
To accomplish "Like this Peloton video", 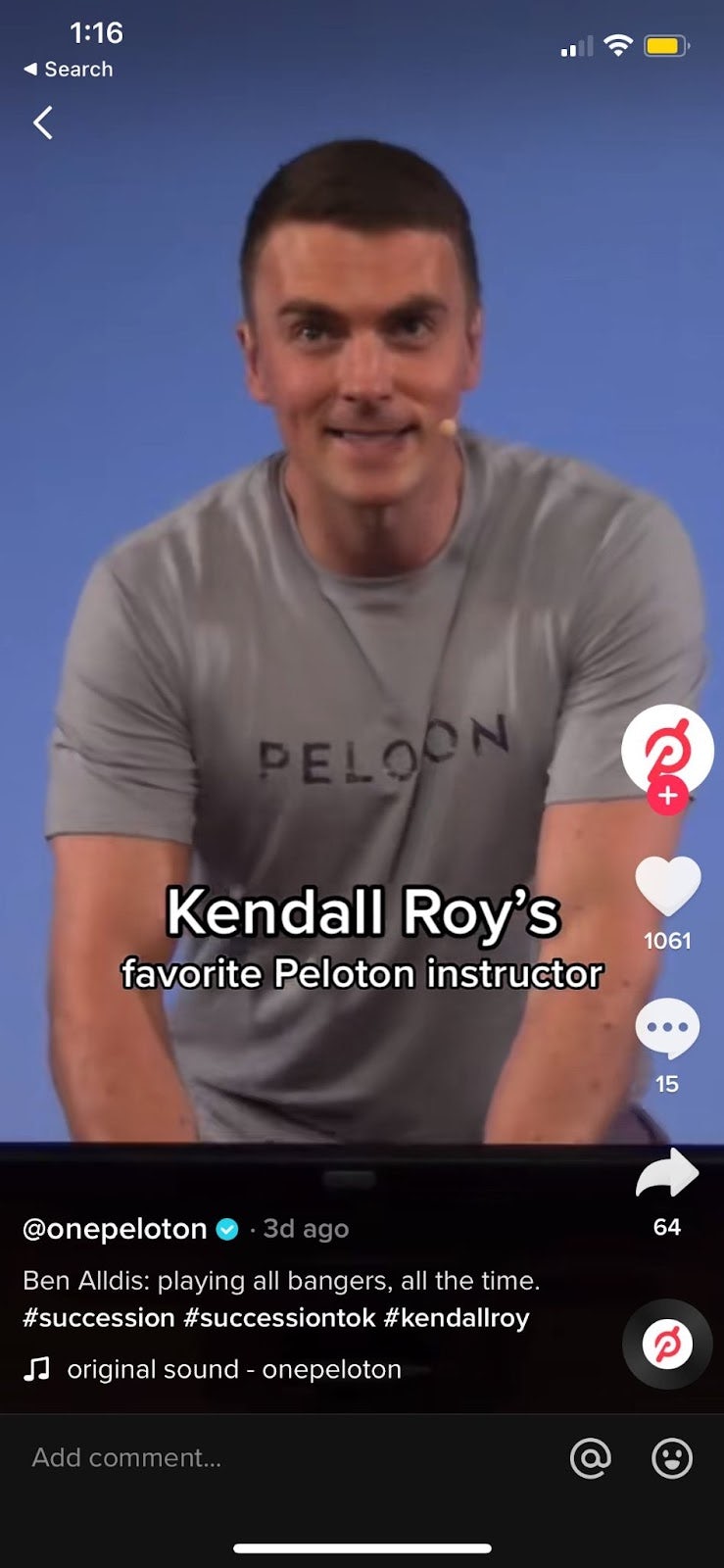I will point(667,887).
